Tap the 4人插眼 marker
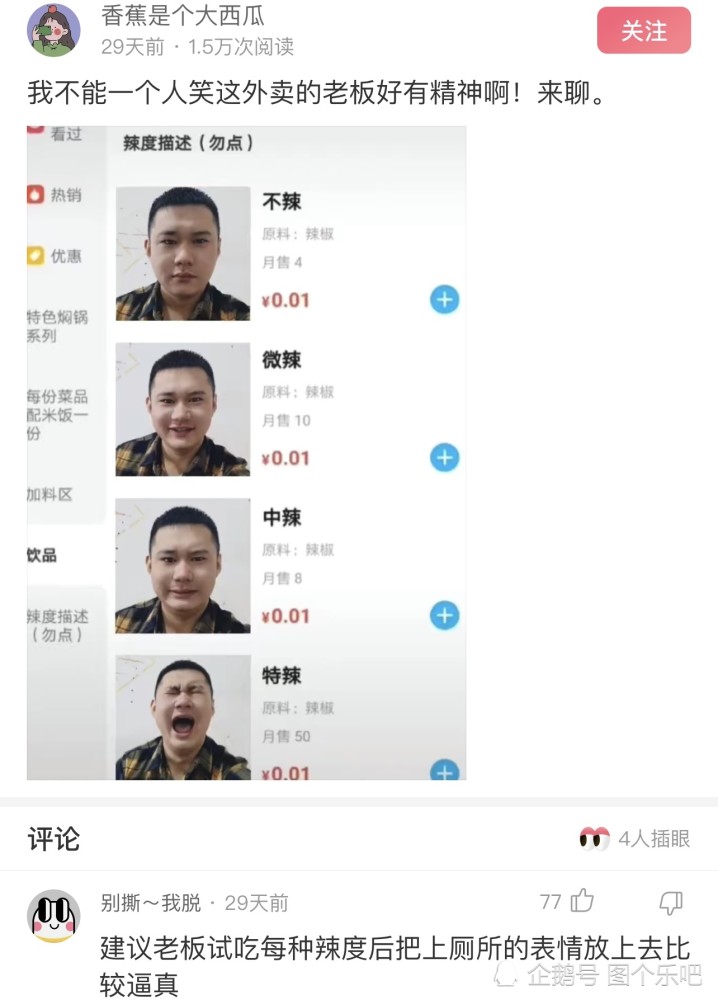The height and width of the screenshot is (1000, 718). (636, 838)
